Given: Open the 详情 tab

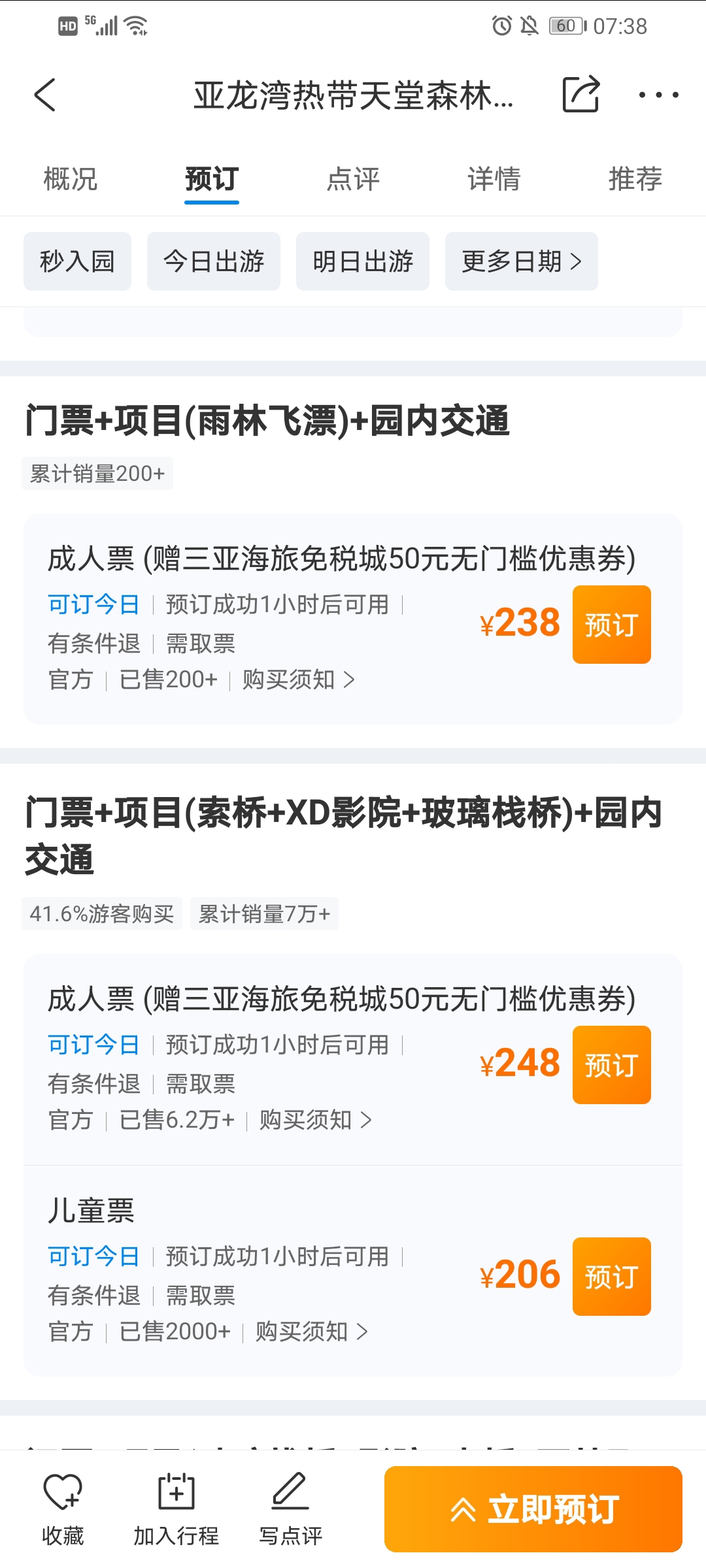Looking at the screenshot, I should click(494, 179).
